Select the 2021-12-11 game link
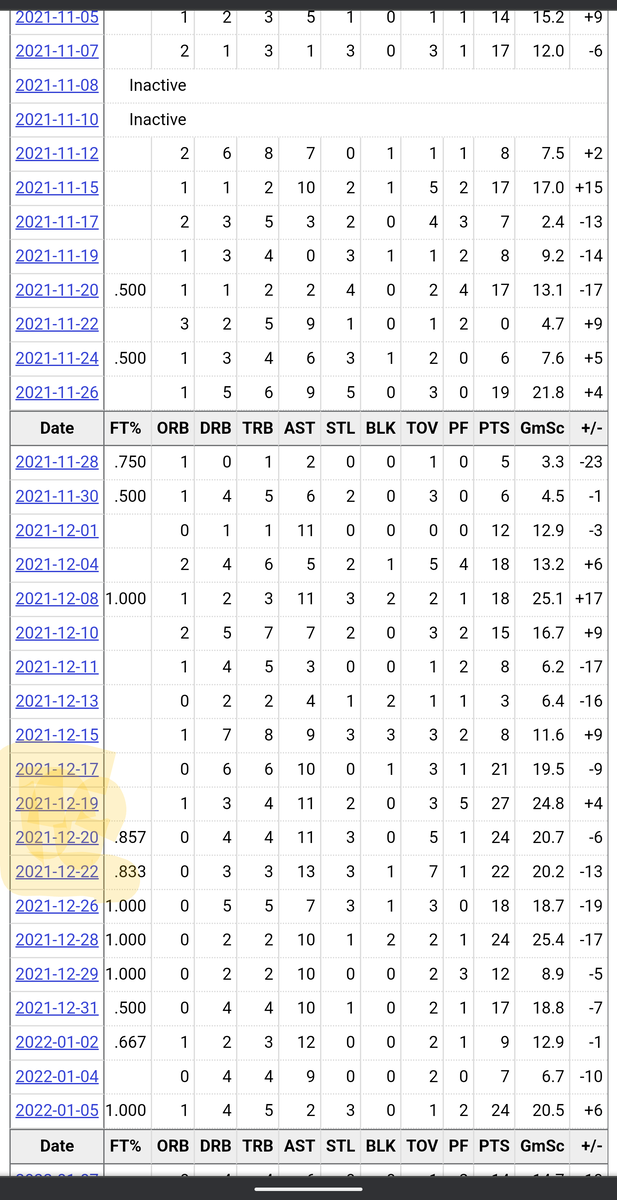617x1200 pixels. tap(57, 667)
